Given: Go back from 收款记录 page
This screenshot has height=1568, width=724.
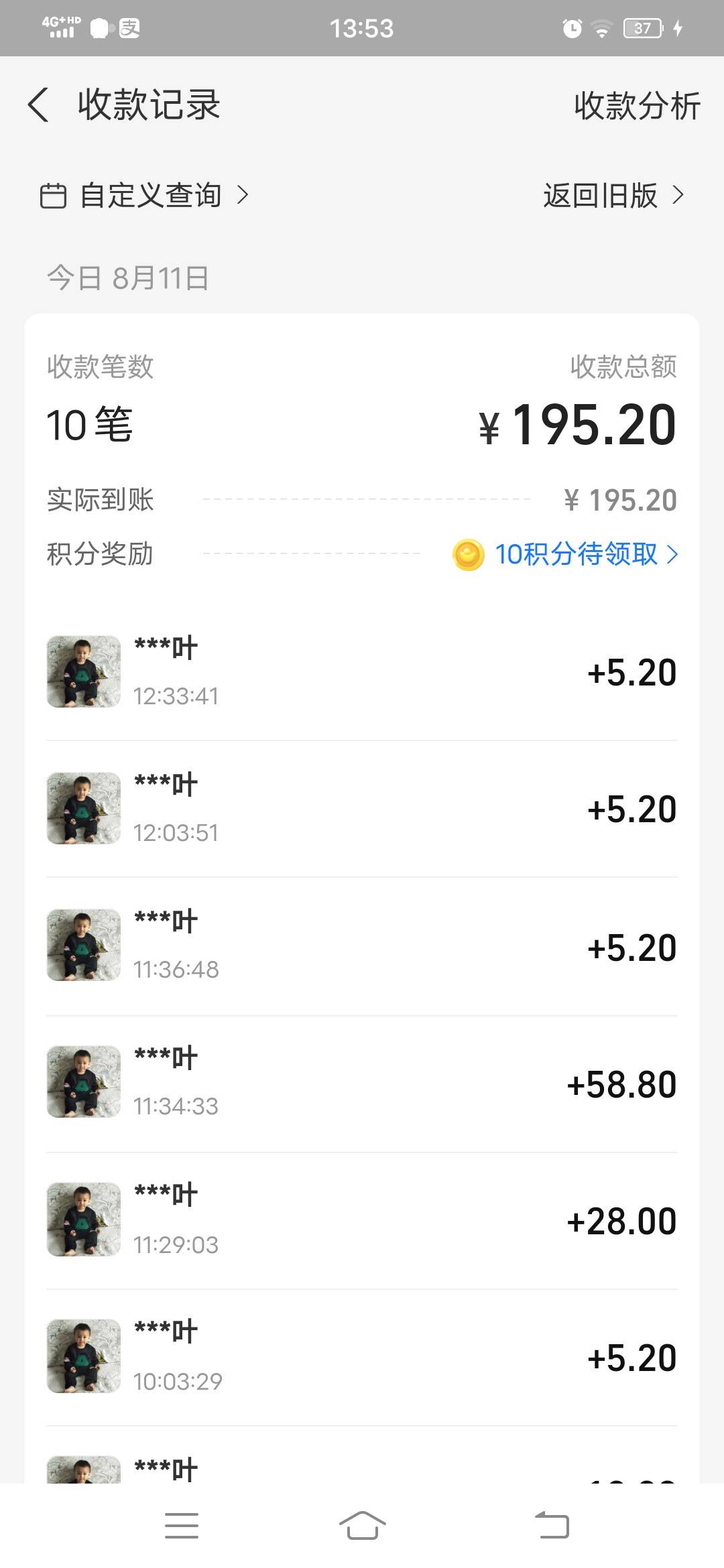Looking at the screenshot, I should point(39,105).
